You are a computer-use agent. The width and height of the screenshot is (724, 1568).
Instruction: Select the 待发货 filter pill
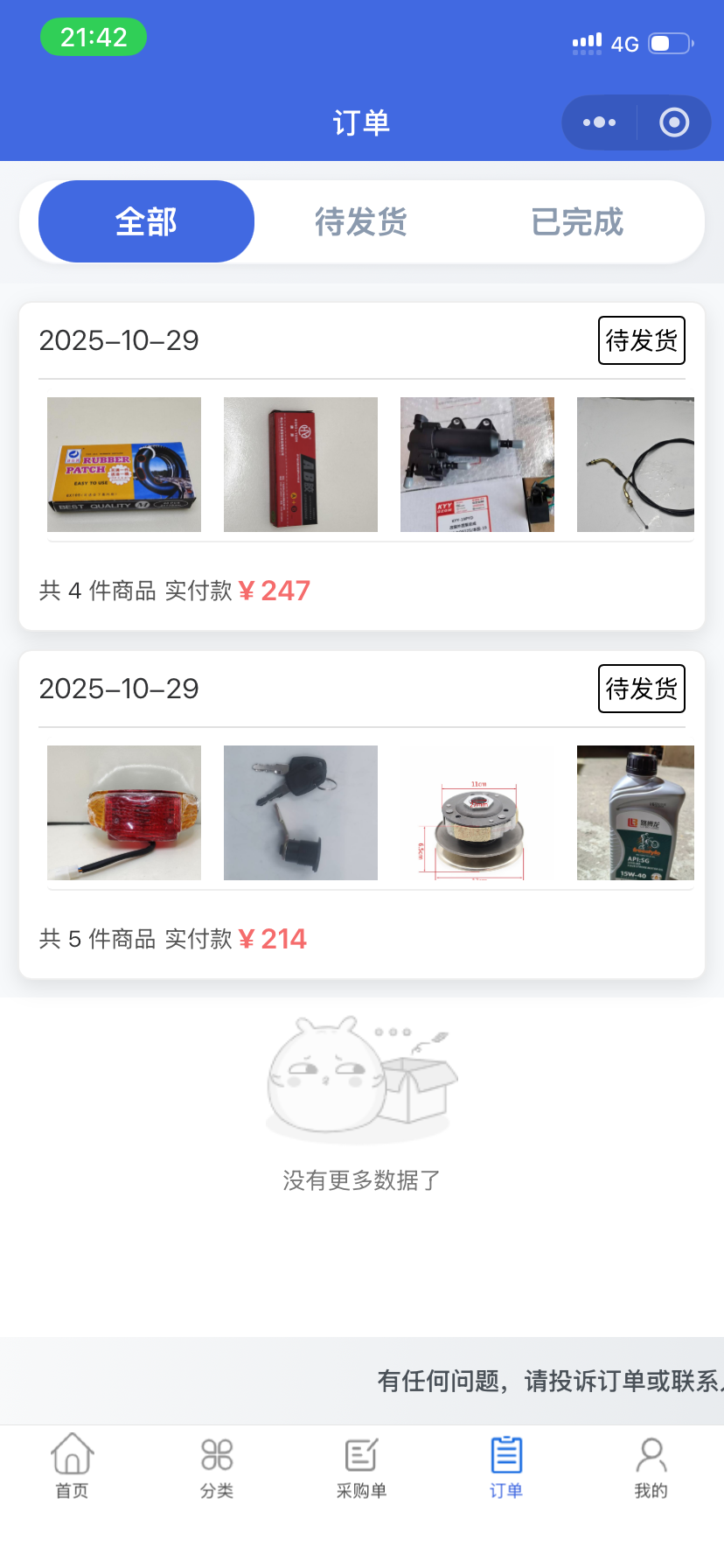pos(361,222)
